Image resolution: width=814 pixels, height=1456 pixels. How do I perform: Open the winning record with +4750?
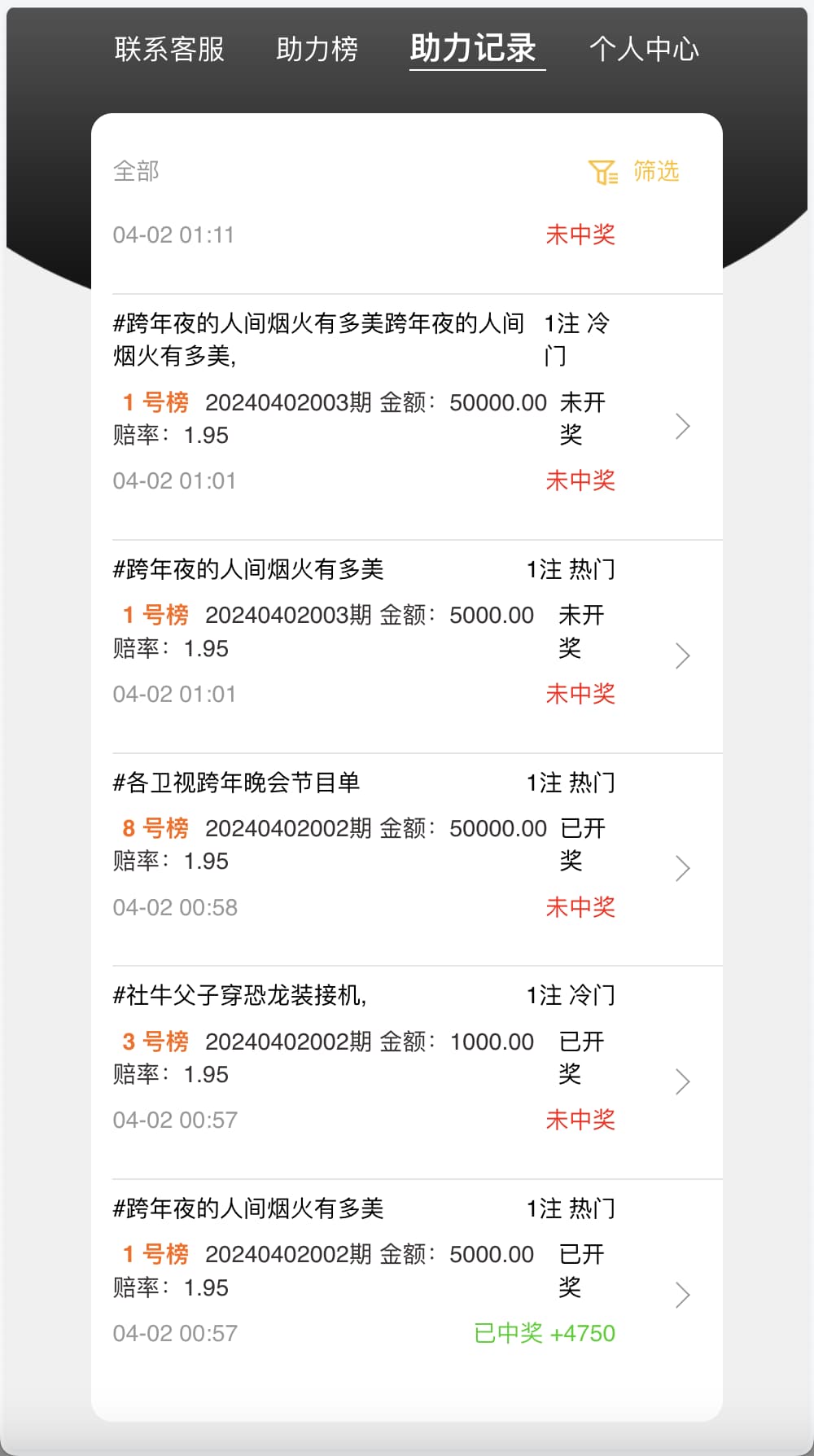tap(682, 1295)
